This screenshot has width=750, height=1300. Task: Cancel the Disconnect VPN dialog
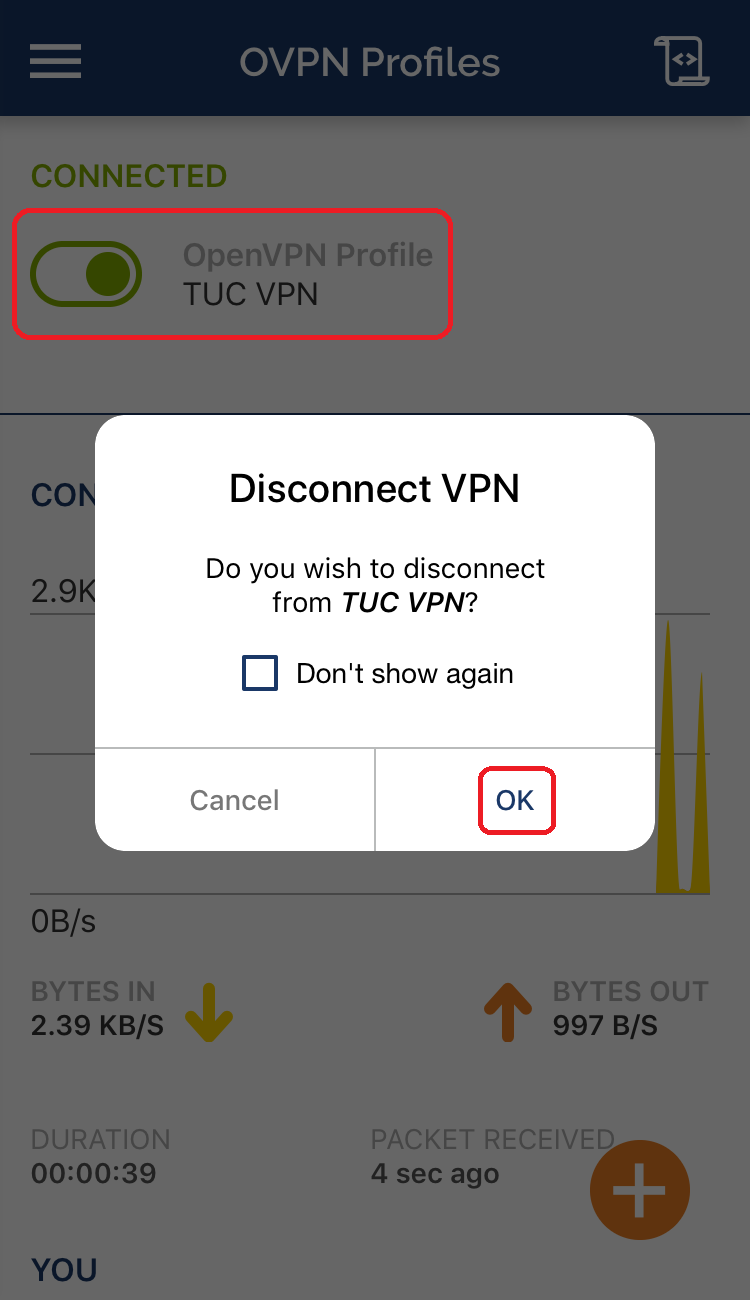tap(235, 800)
